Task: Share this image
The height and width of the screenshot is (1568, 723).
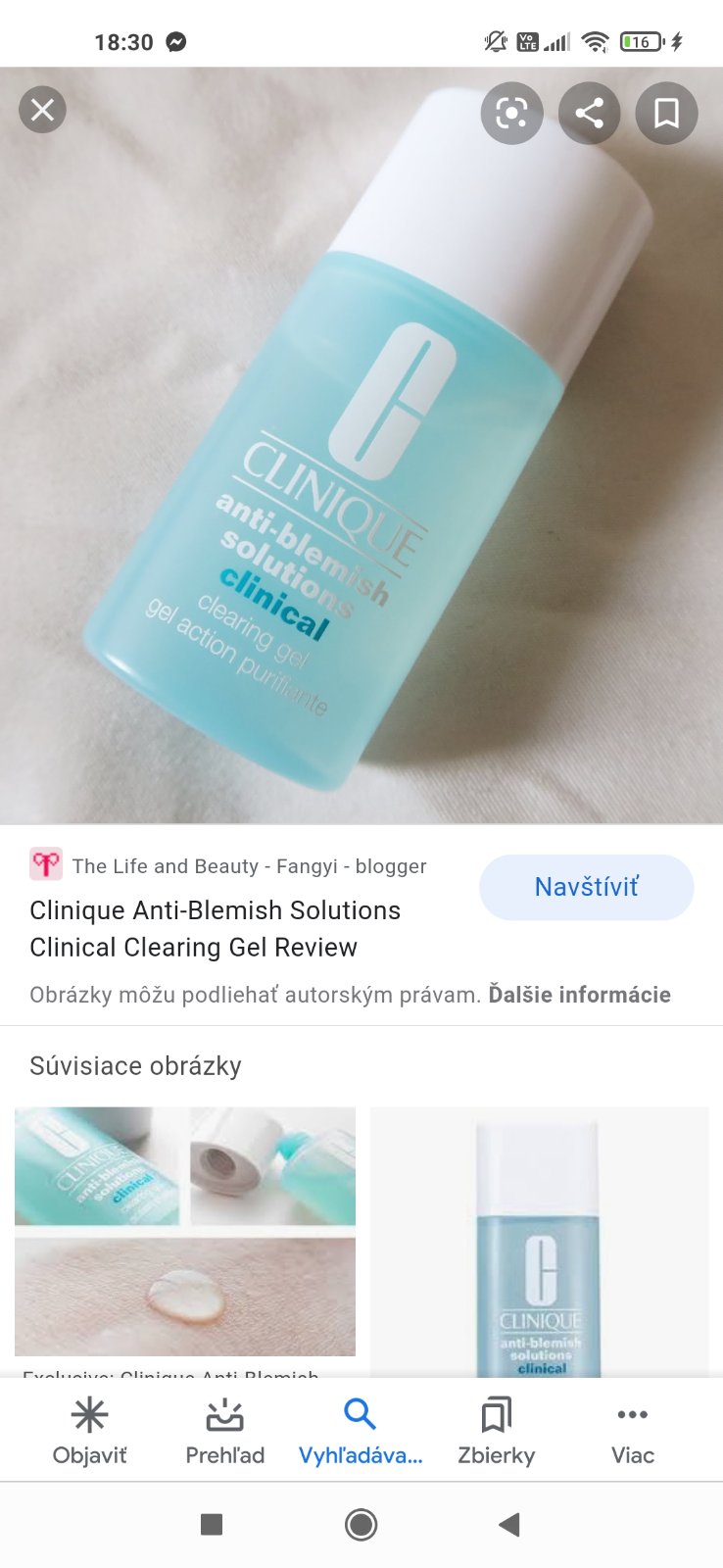Action: coord(589,114)
